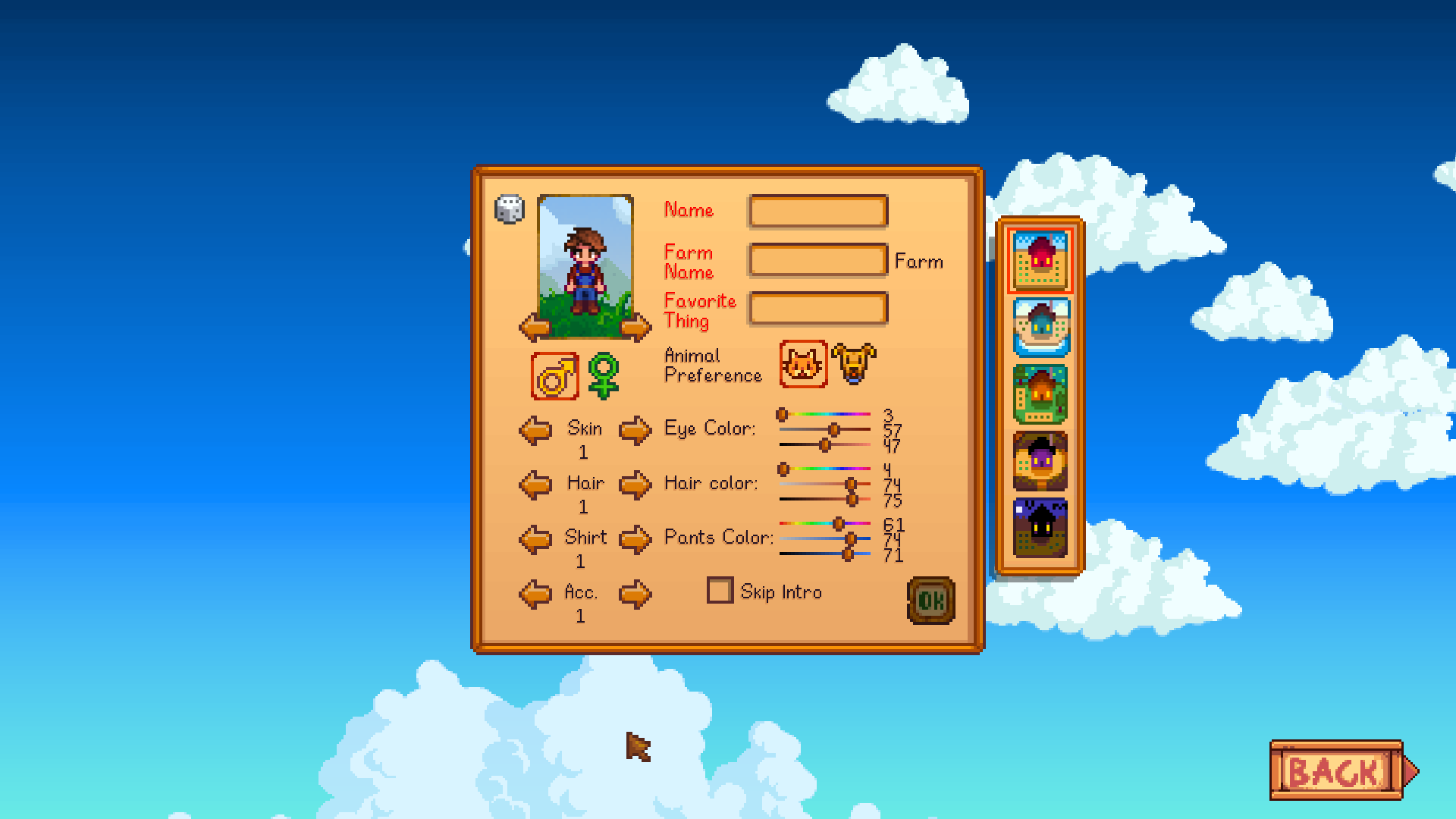
Task: Tap the Farm Name input box
Action: (x=817, y=260)
